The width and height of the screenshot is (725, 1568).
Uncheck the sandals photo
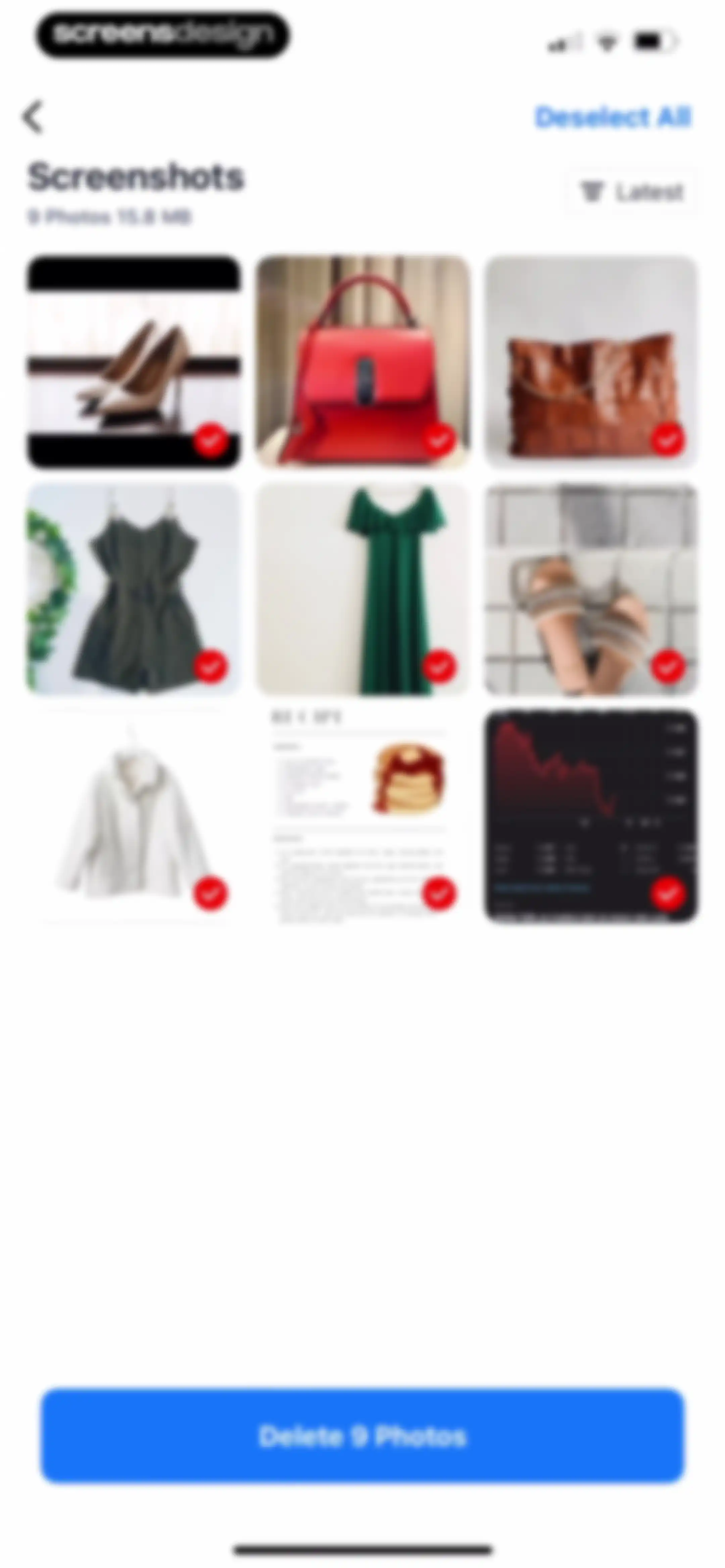tap(668, 667)
